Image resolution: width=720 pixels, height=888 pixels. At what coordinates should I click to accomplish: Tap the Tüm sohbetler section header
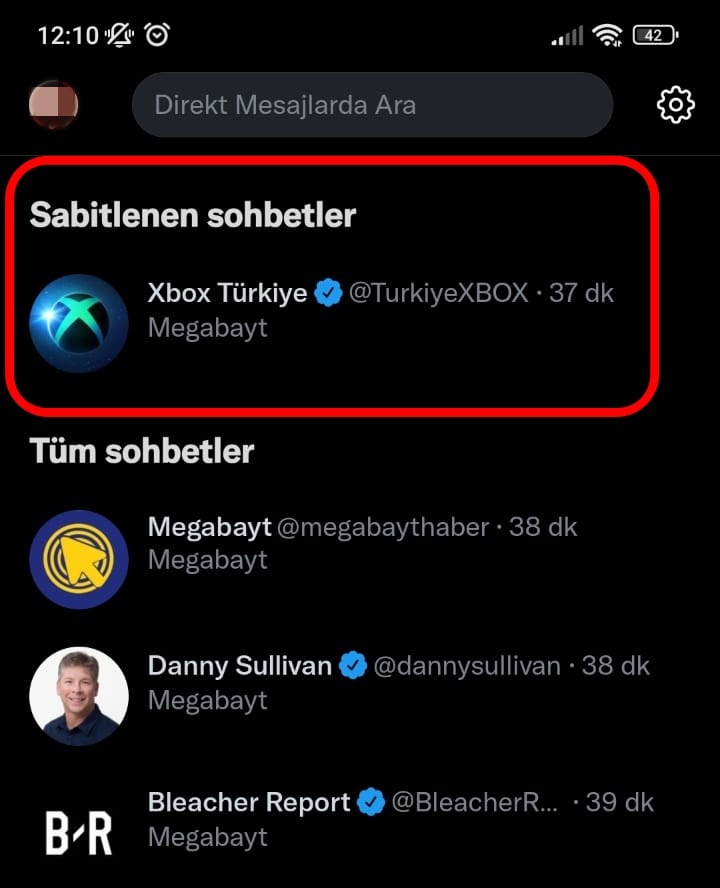tap(140, 451)
